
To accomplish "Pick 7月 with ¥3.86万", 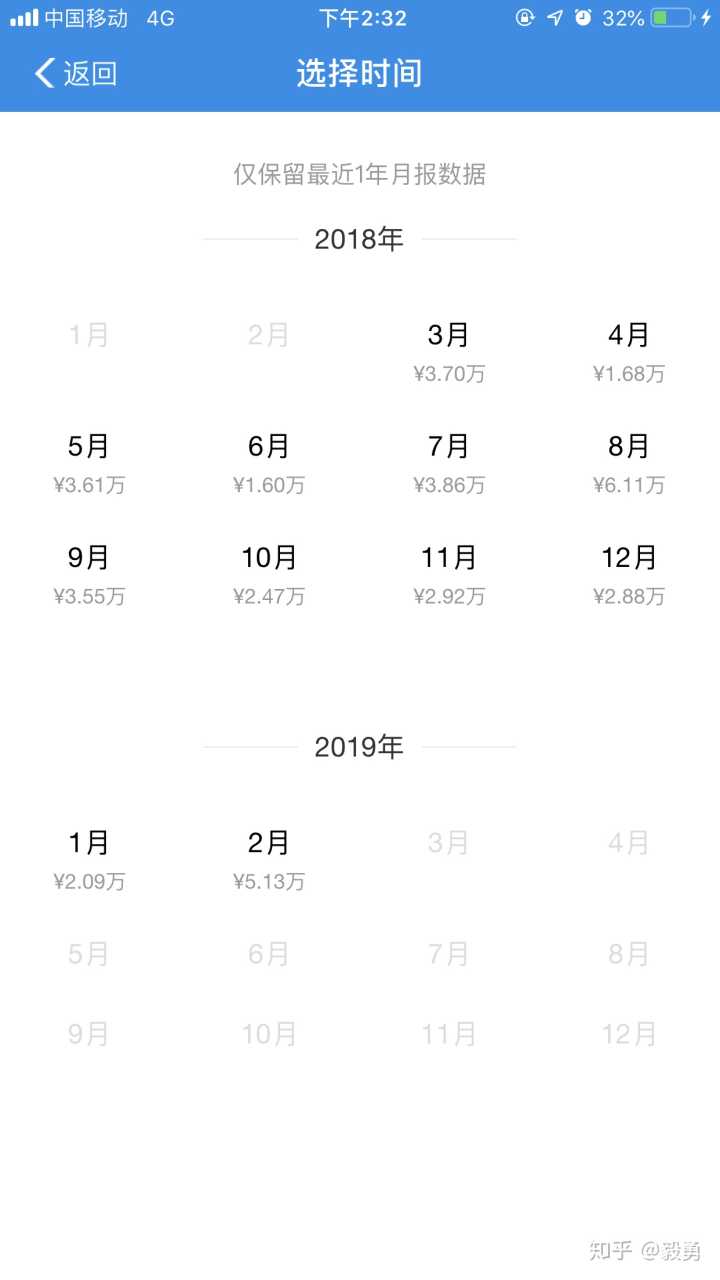I will [449, 463].
